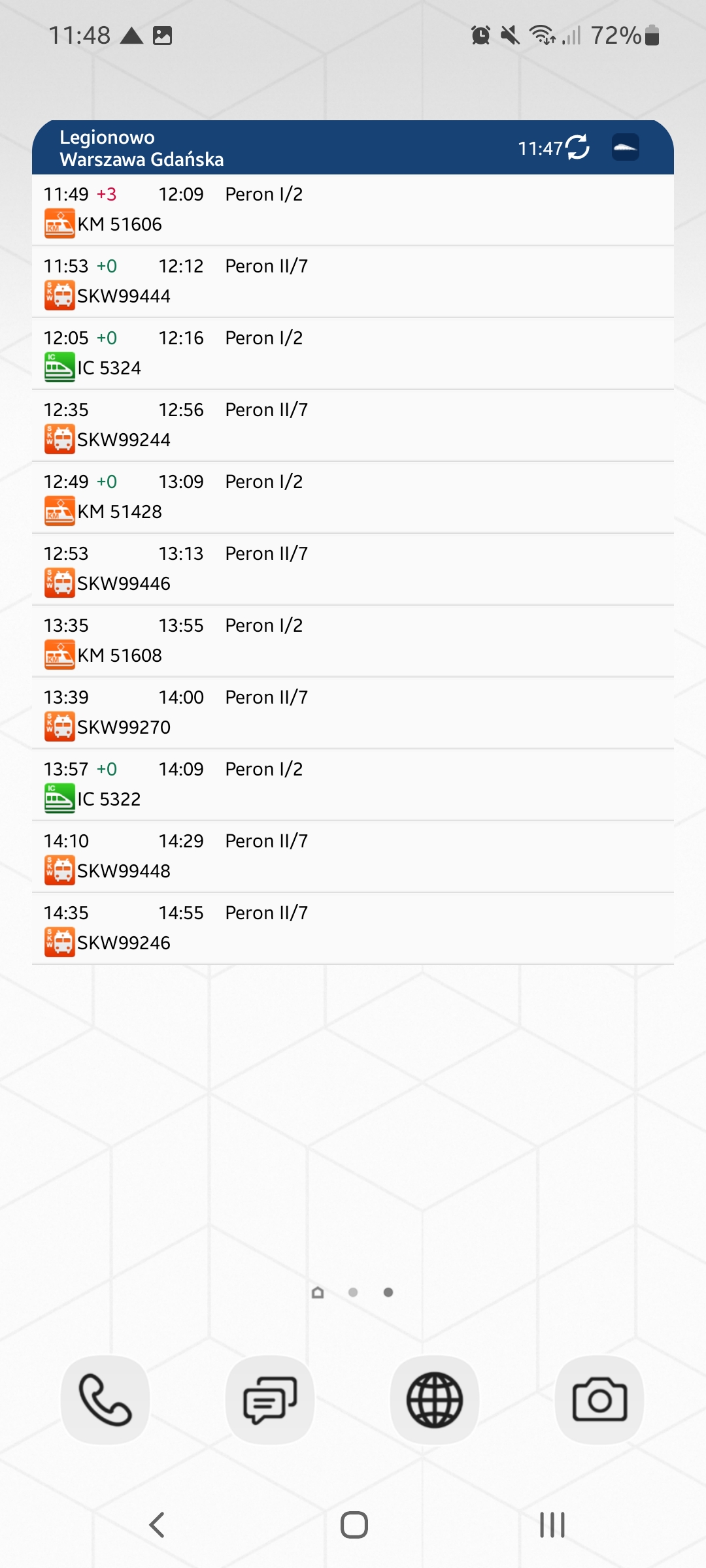Image resolution: width=706 pixels, height=1568 pixels.
Task: Show recent apps from the navigation bar
Action: [552, 1525]
